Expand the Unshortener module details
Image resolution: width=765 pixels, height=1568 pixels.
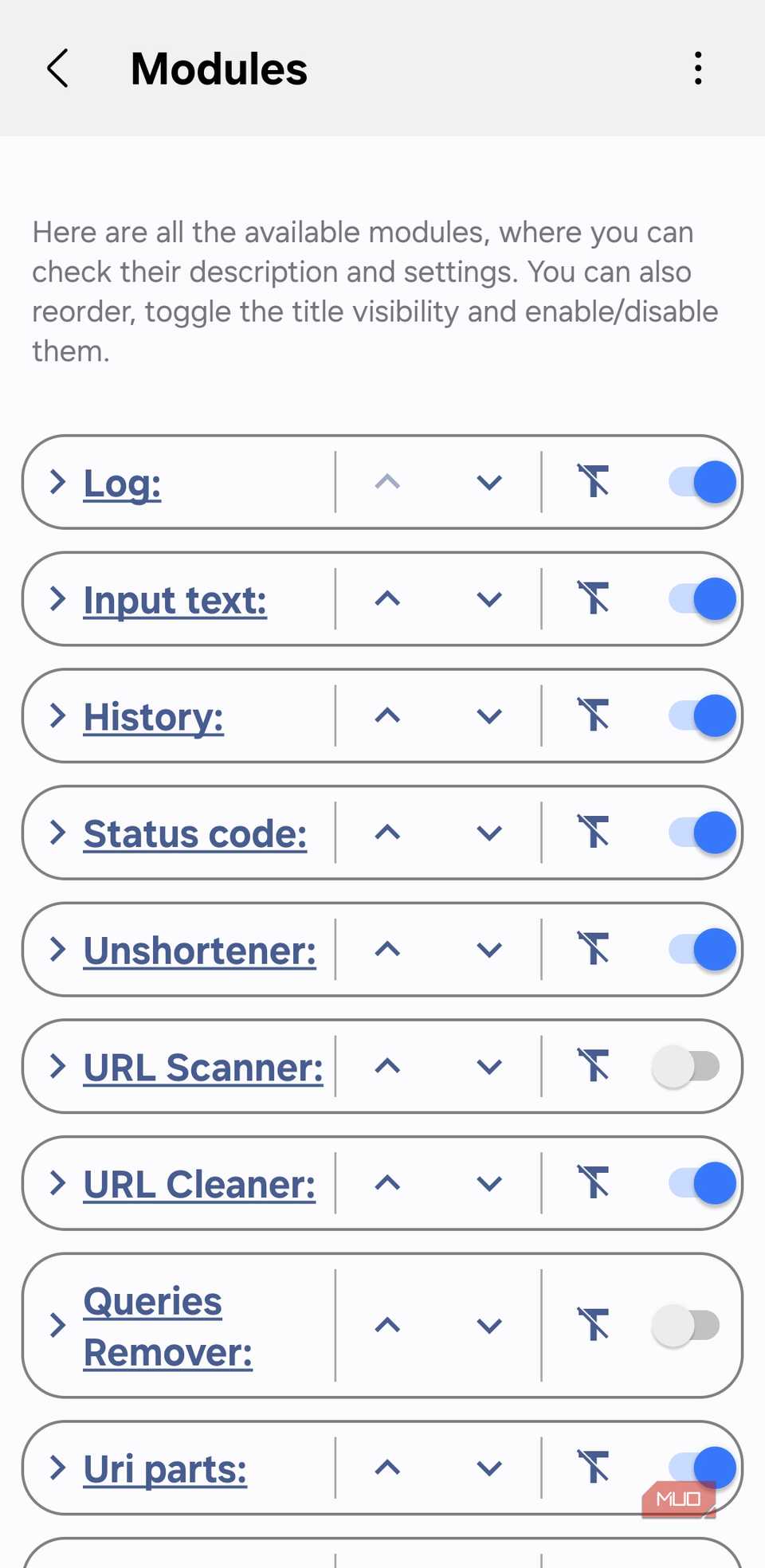coord(57,949)
